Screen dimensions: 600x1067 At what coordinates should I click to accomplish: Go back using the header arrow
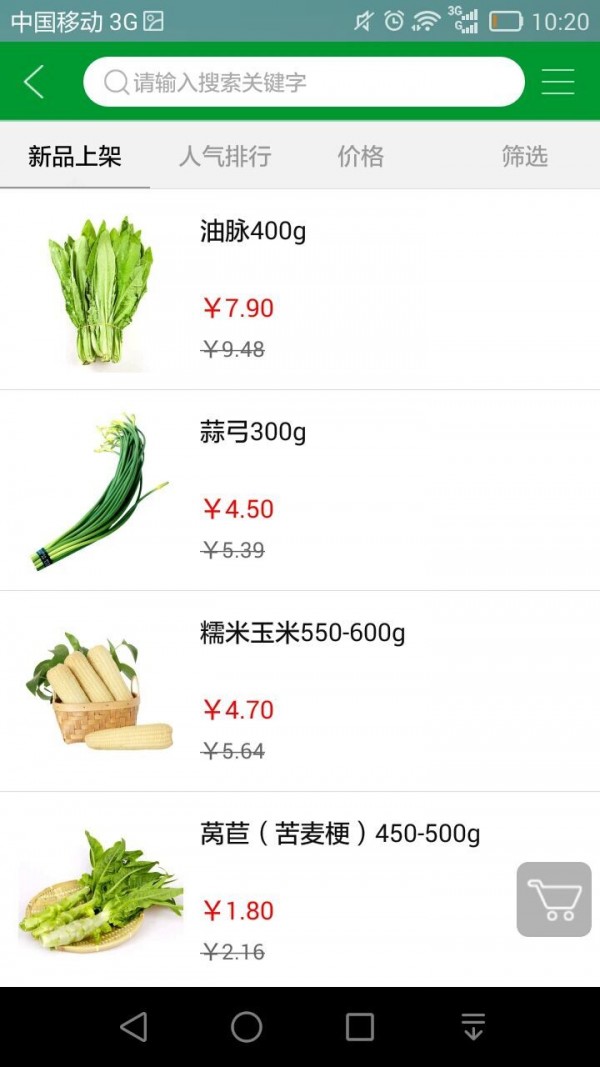pos(34,82)
